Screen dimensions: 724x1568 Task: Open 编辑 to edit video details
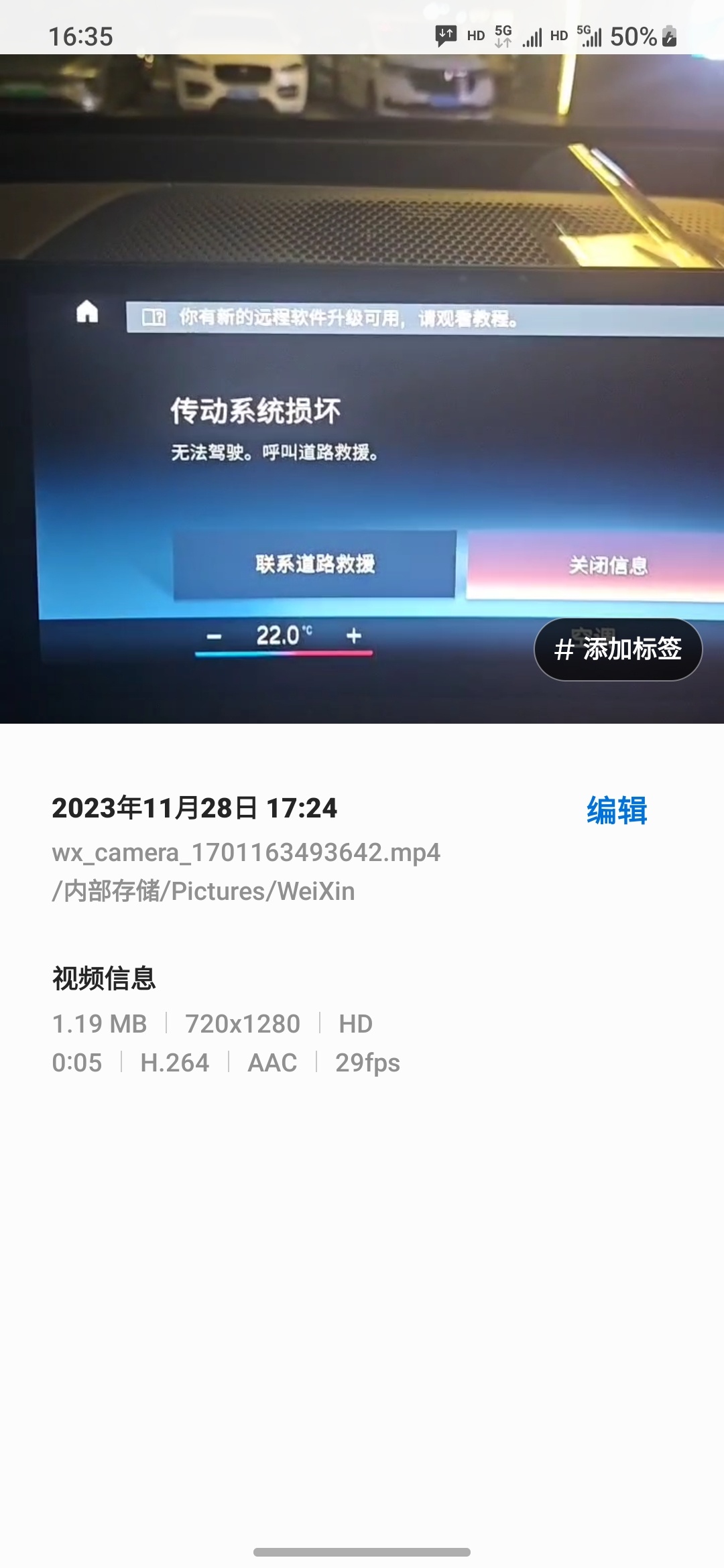(617, 810)
